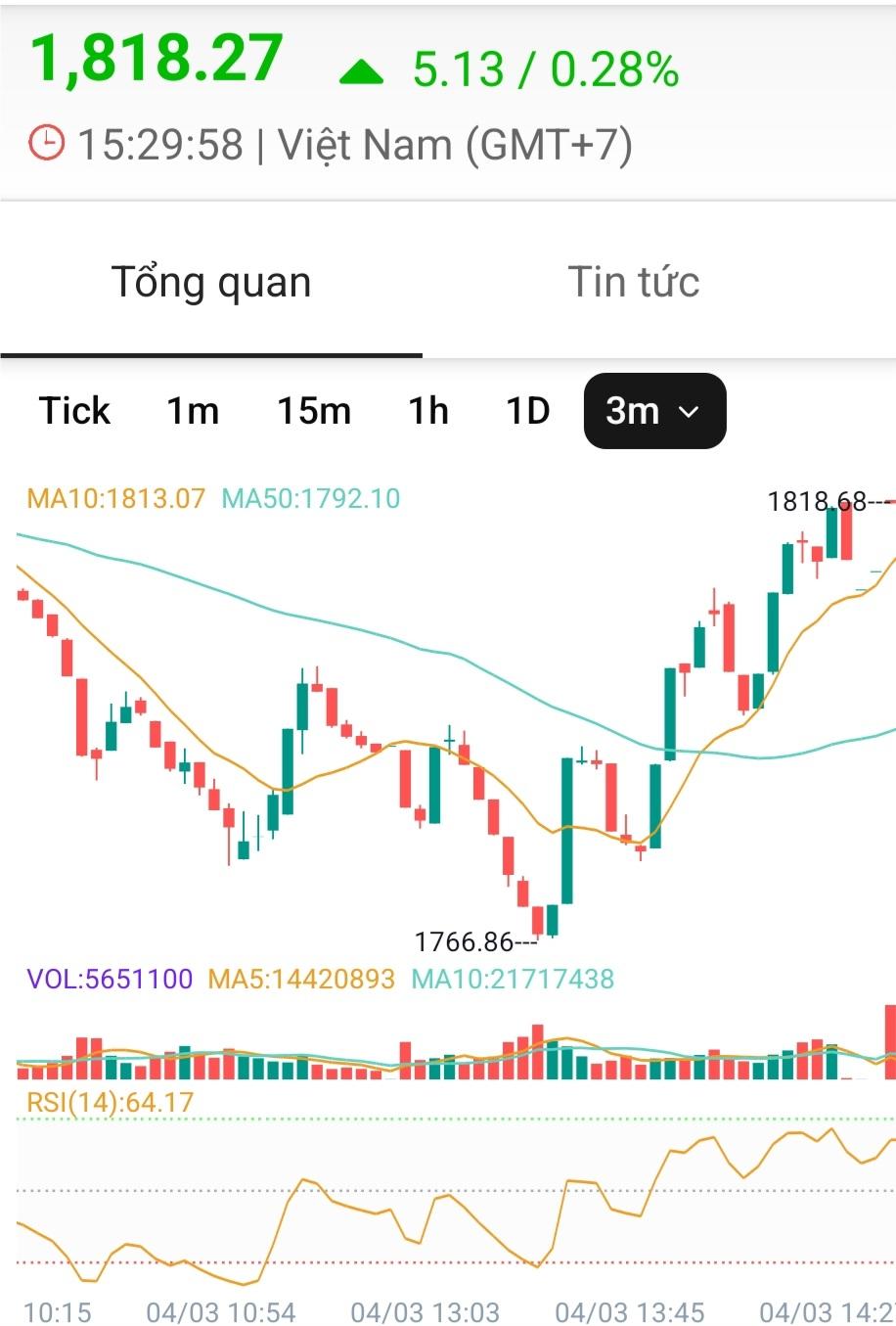Switch to the Tổng quan tab
Image resolution: width=896 pixels, height=1326 pixels.
pyautogui.click(x=211, y=283)
